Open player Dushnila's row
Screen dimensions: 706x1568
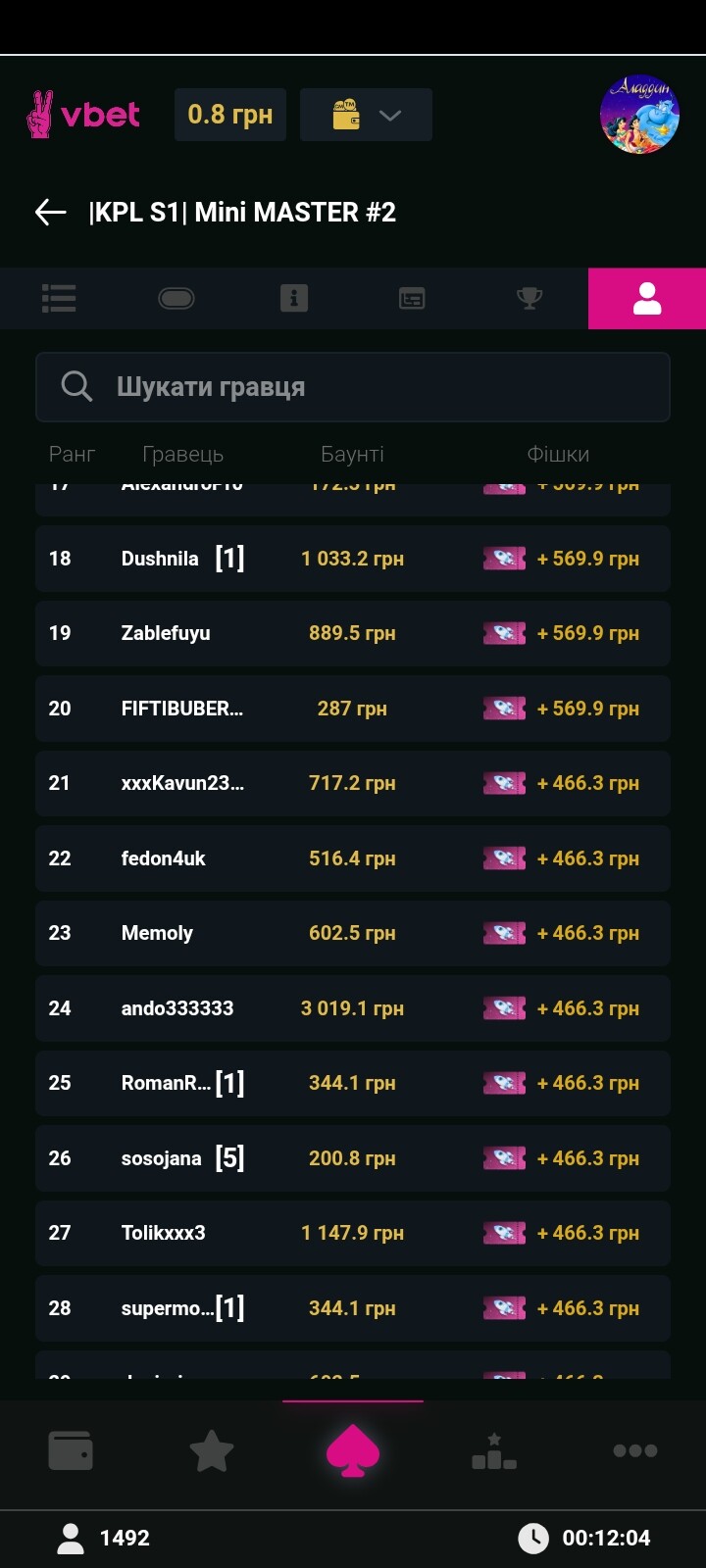[x=353, y=559]
